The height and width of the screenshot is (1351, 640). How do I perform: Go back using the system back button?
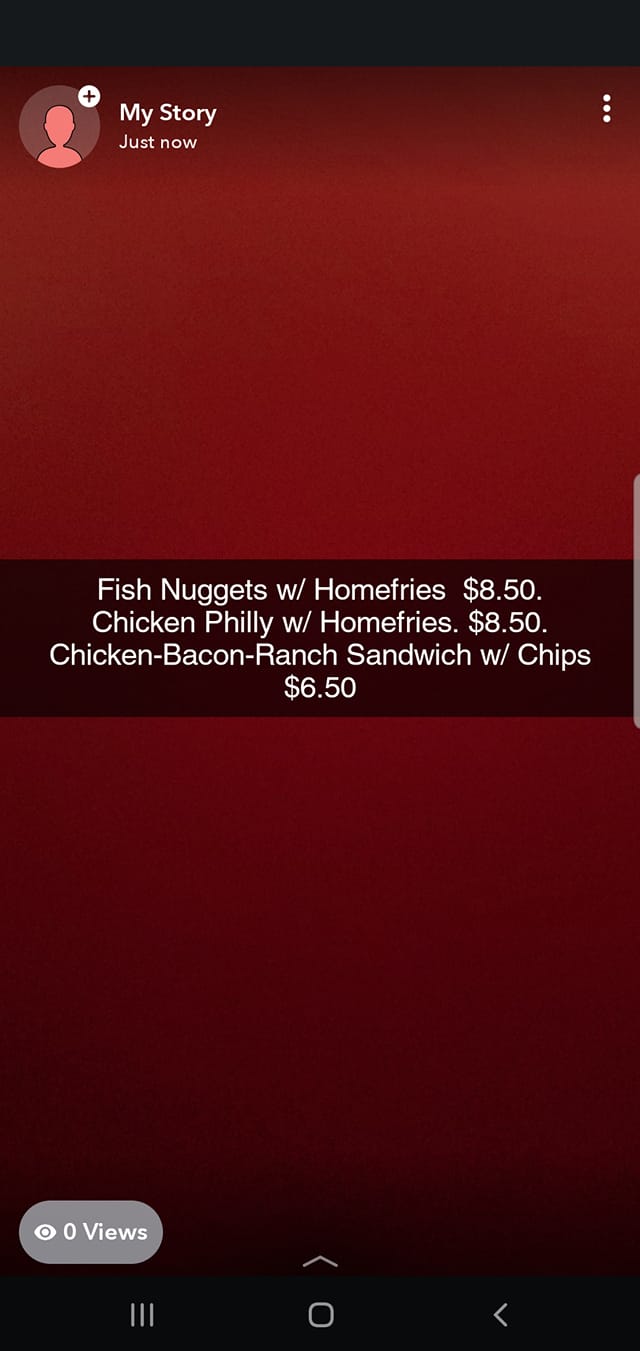501,1314
